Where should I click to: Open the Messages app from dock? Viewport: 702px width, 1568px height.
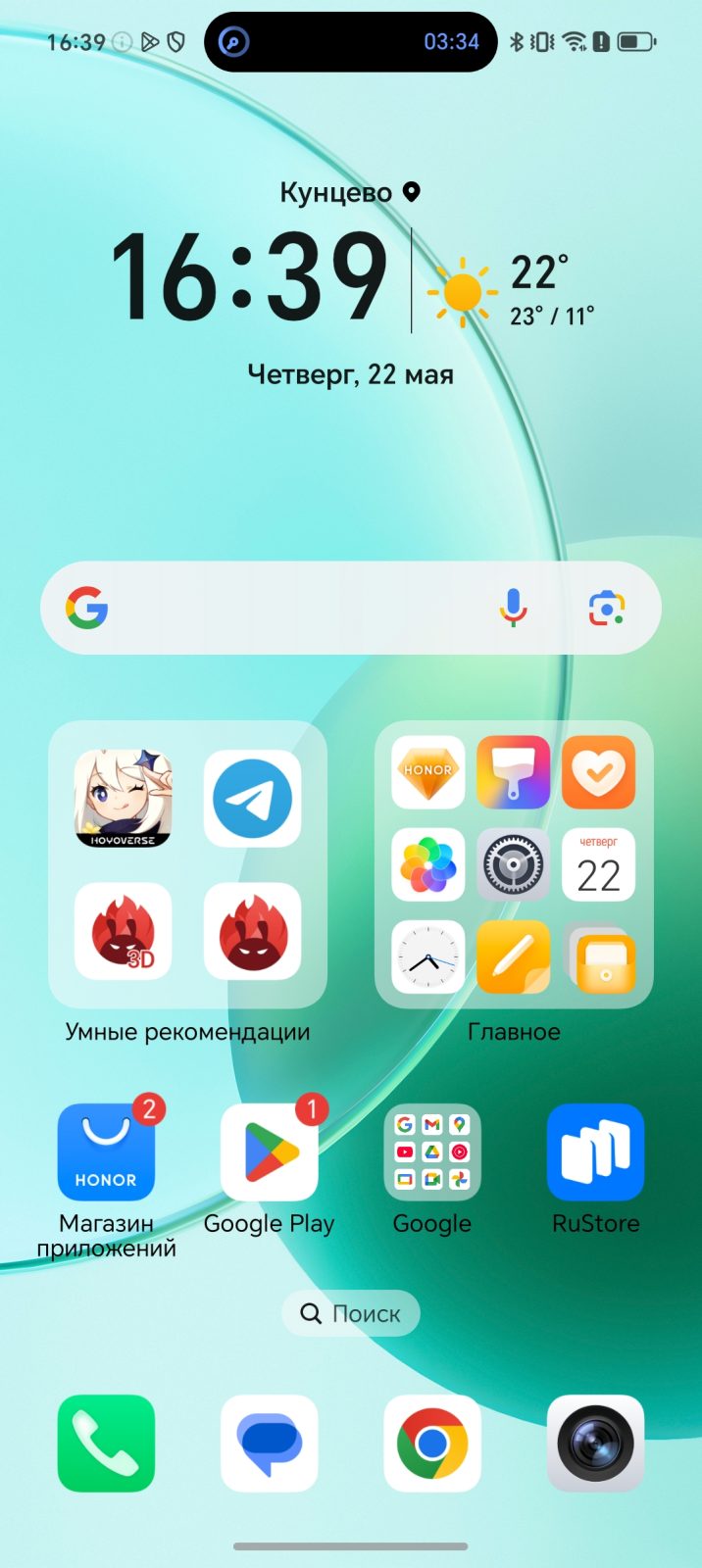point(270,1444)
